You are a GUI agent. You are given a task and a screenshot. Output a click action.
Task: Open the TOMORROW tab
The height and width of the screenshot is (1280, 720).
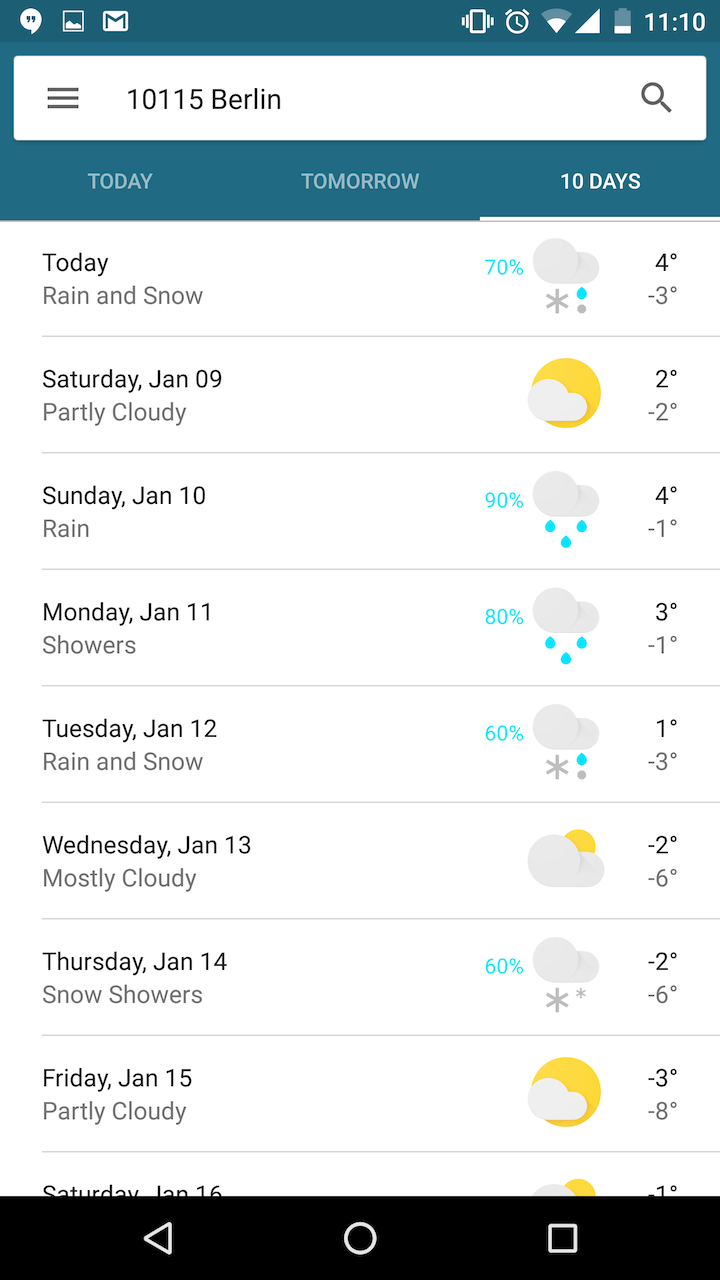click(360, 181)
